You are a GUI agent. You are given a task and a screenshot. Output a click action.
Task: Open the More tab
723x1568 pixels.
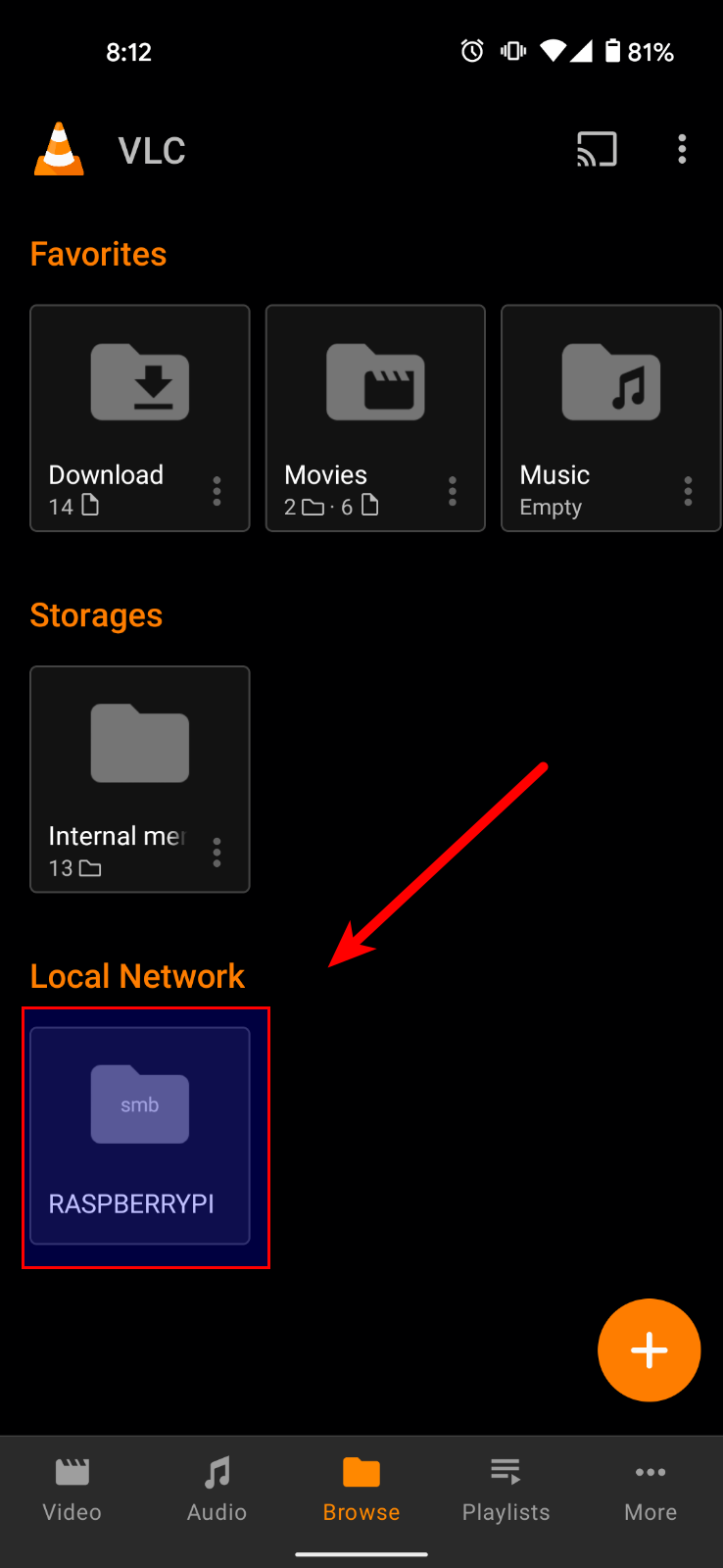pos(651,1490)
